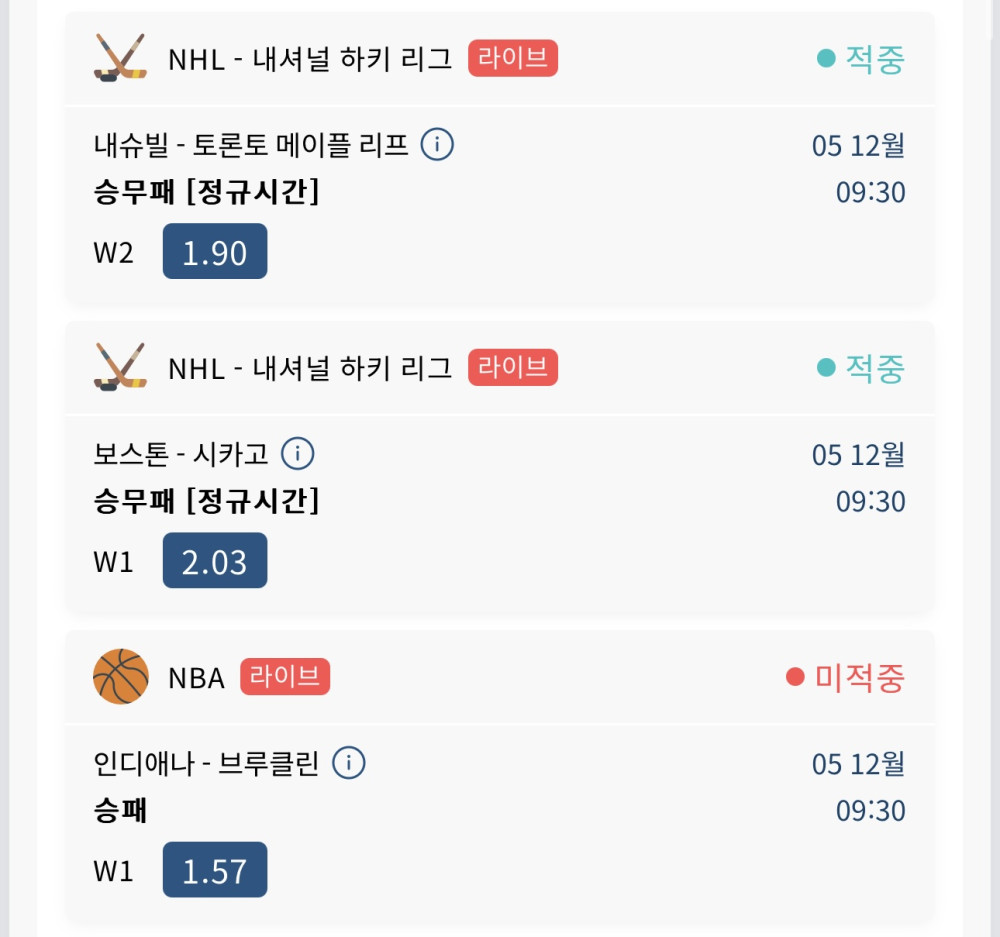Open info for 내슈빌 - 토론토 메이플 리프 match

(x=437, y=145)
